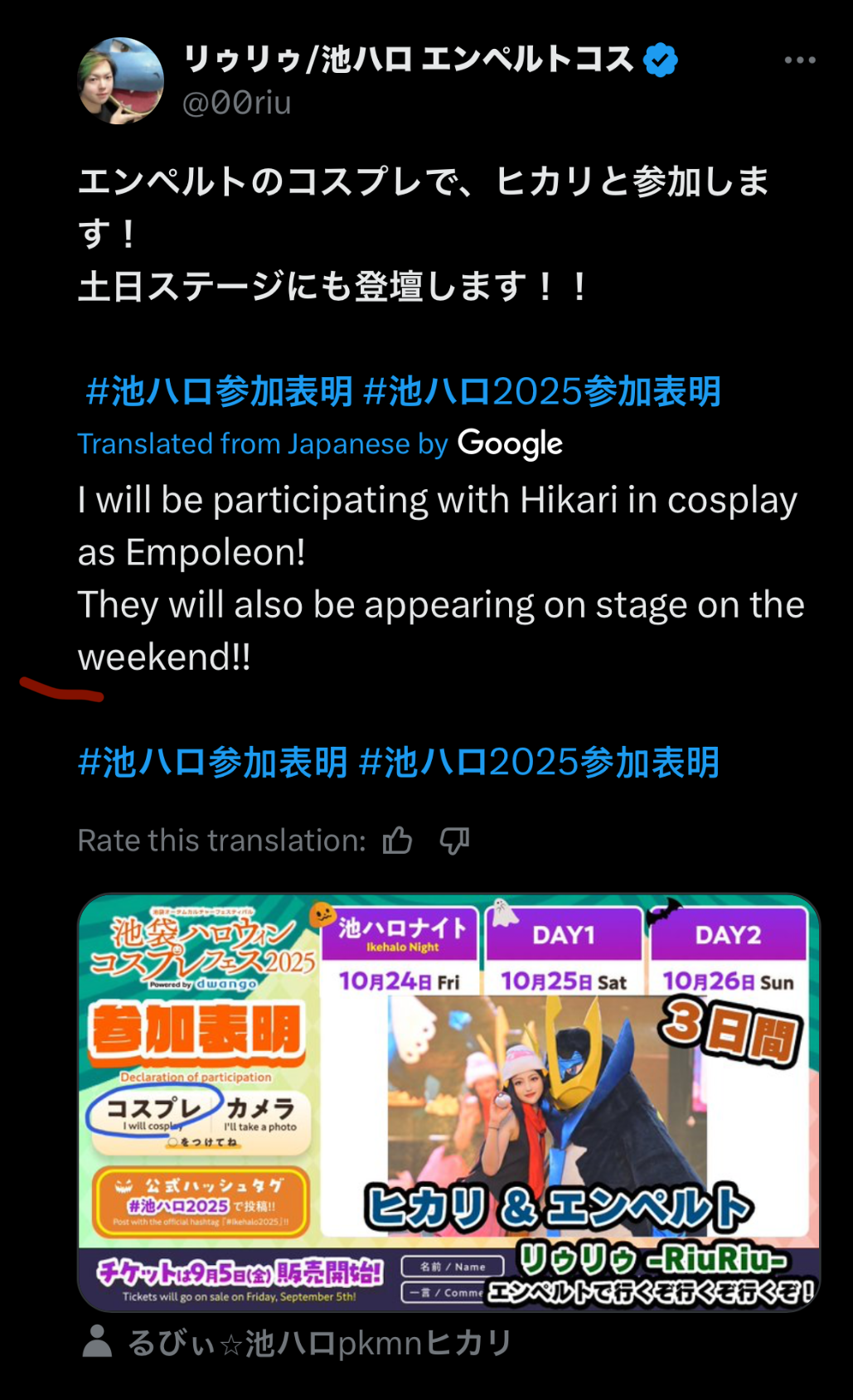Open the Ikebukuro Halloween cosplay image

pyautogui.click(x=448, y=1102)
